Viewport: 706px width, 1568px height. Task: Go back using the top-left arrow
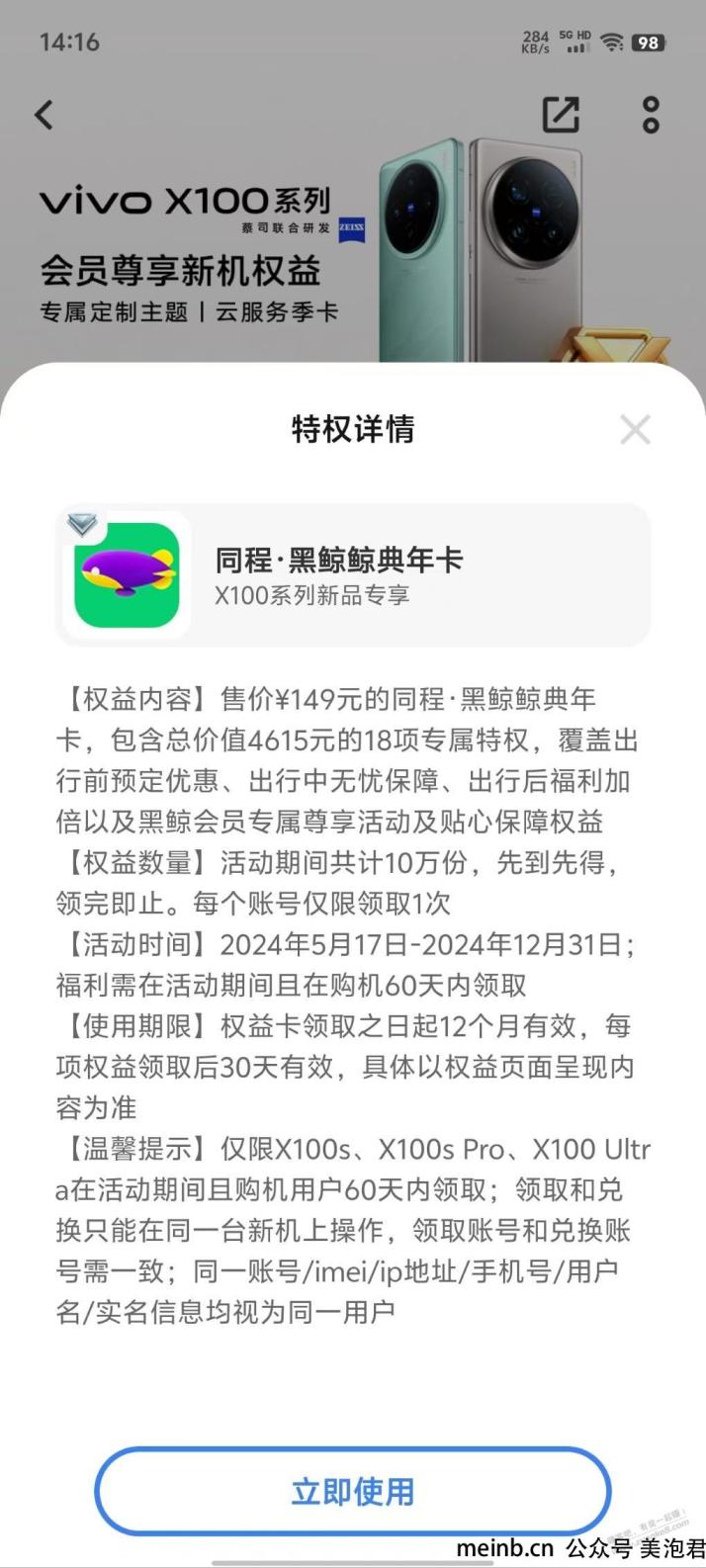point(44,115)
